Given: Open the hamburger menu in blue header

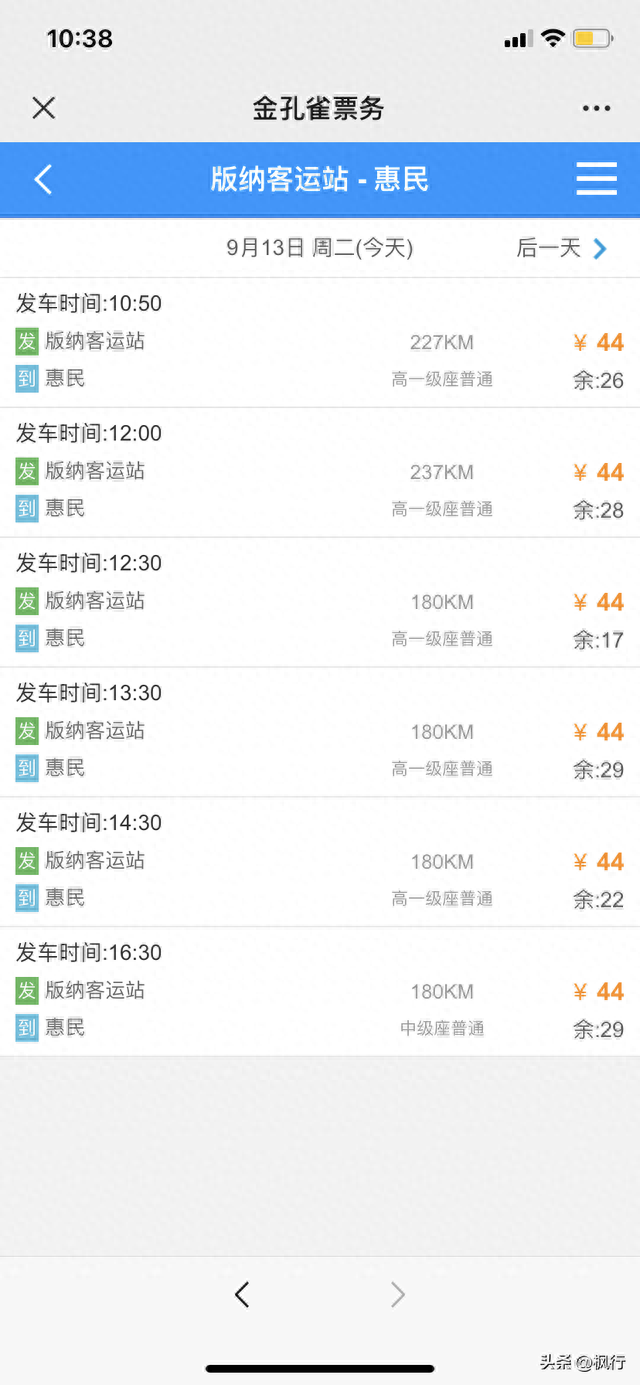Looking at the screenshot, I should (x=596, y=179).
